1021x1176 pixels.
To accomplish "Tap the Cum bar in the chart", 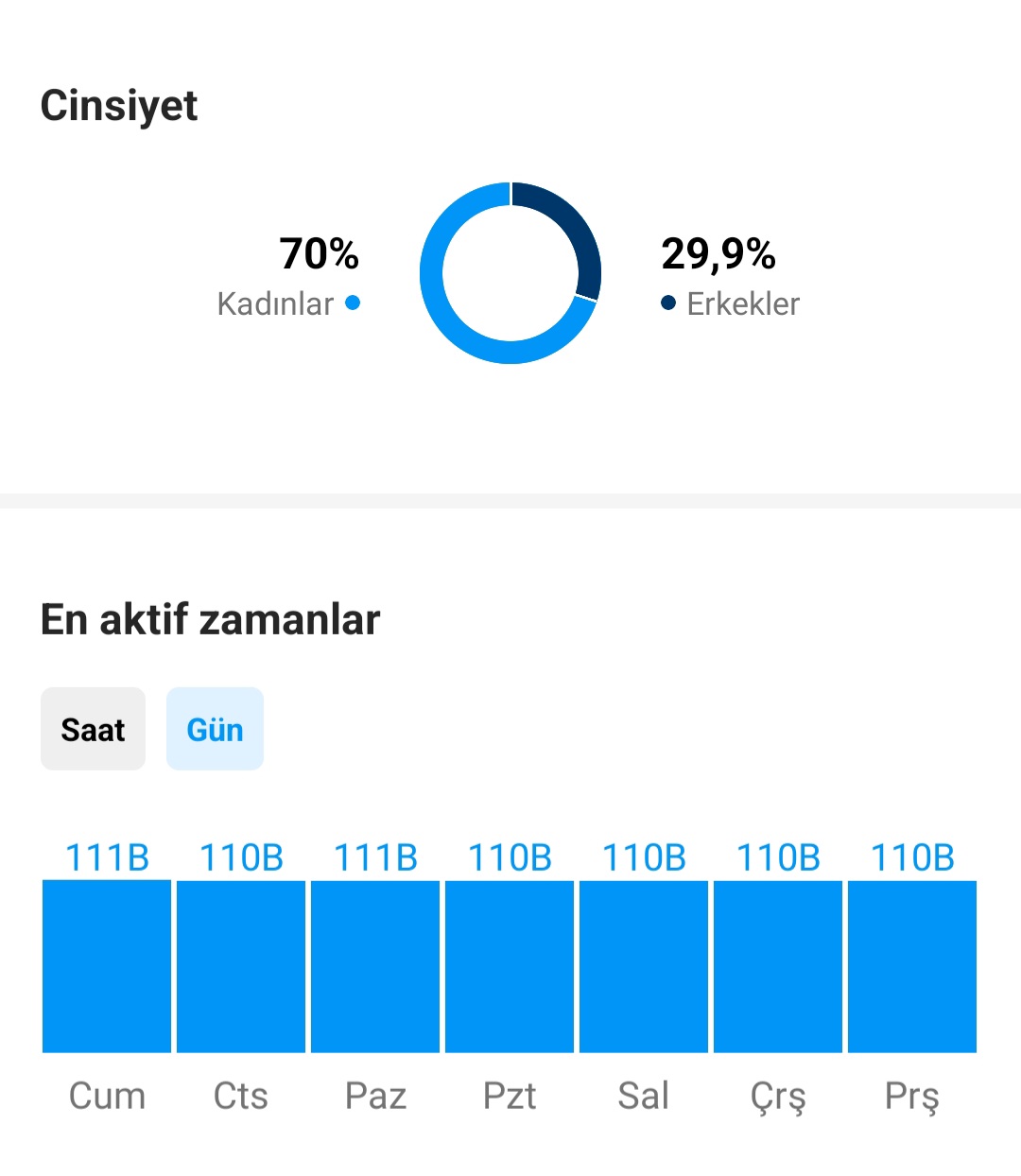I will click(107, 966).
